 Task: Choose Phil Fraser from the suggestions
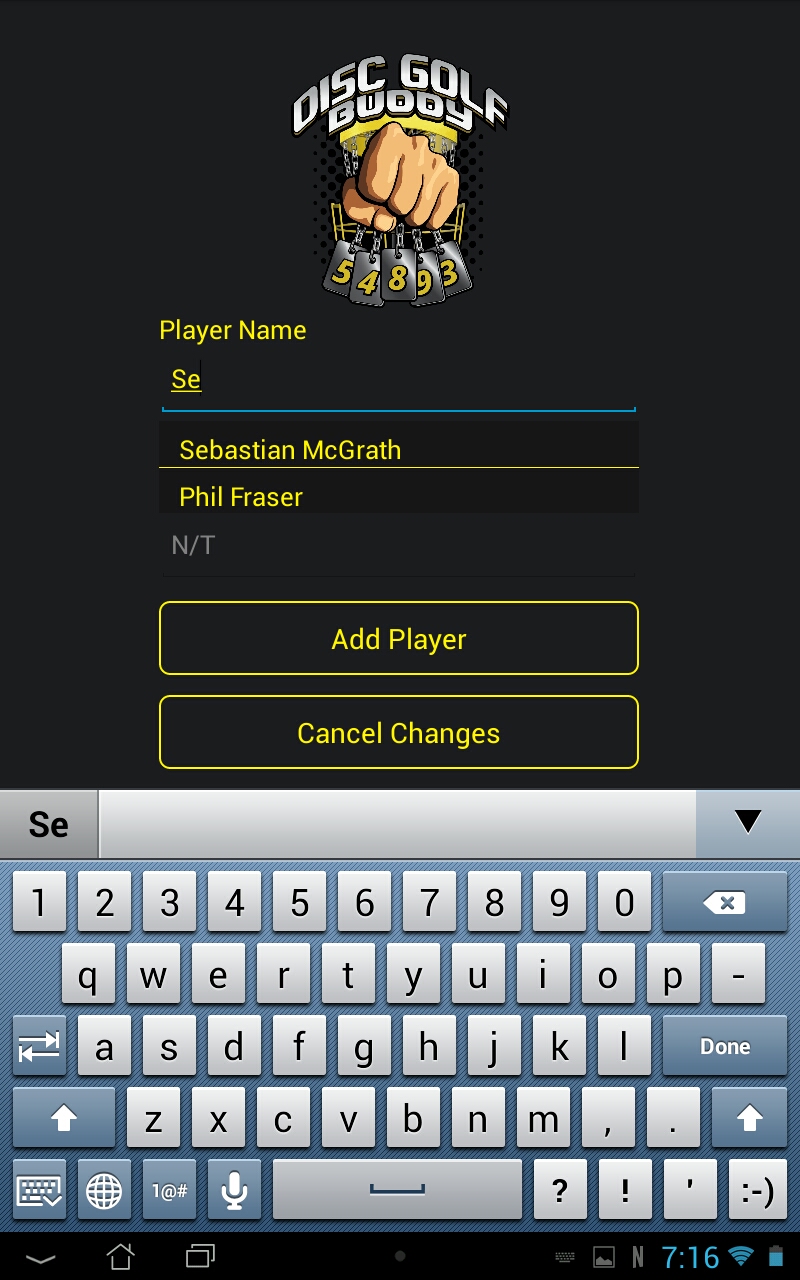398,496
